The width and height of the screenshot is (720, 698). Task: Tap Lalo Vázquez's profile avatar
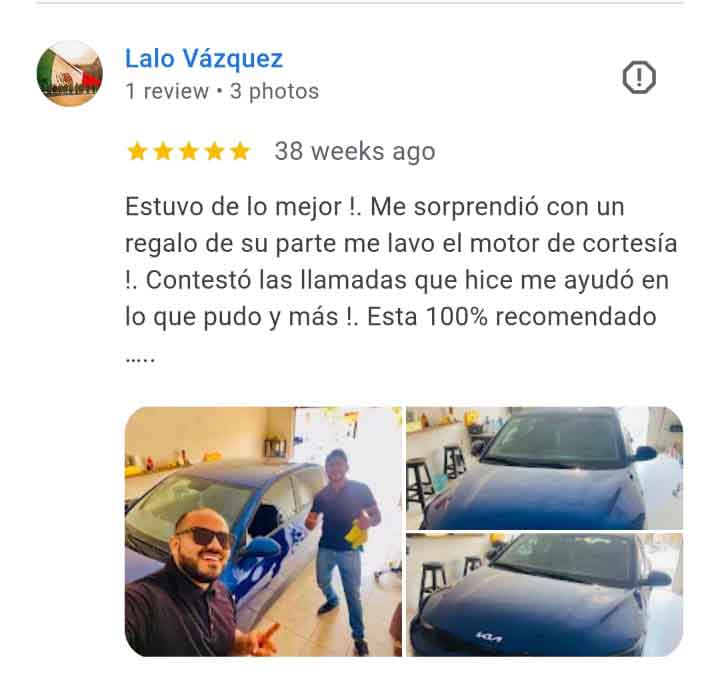[x=70, y=74]
